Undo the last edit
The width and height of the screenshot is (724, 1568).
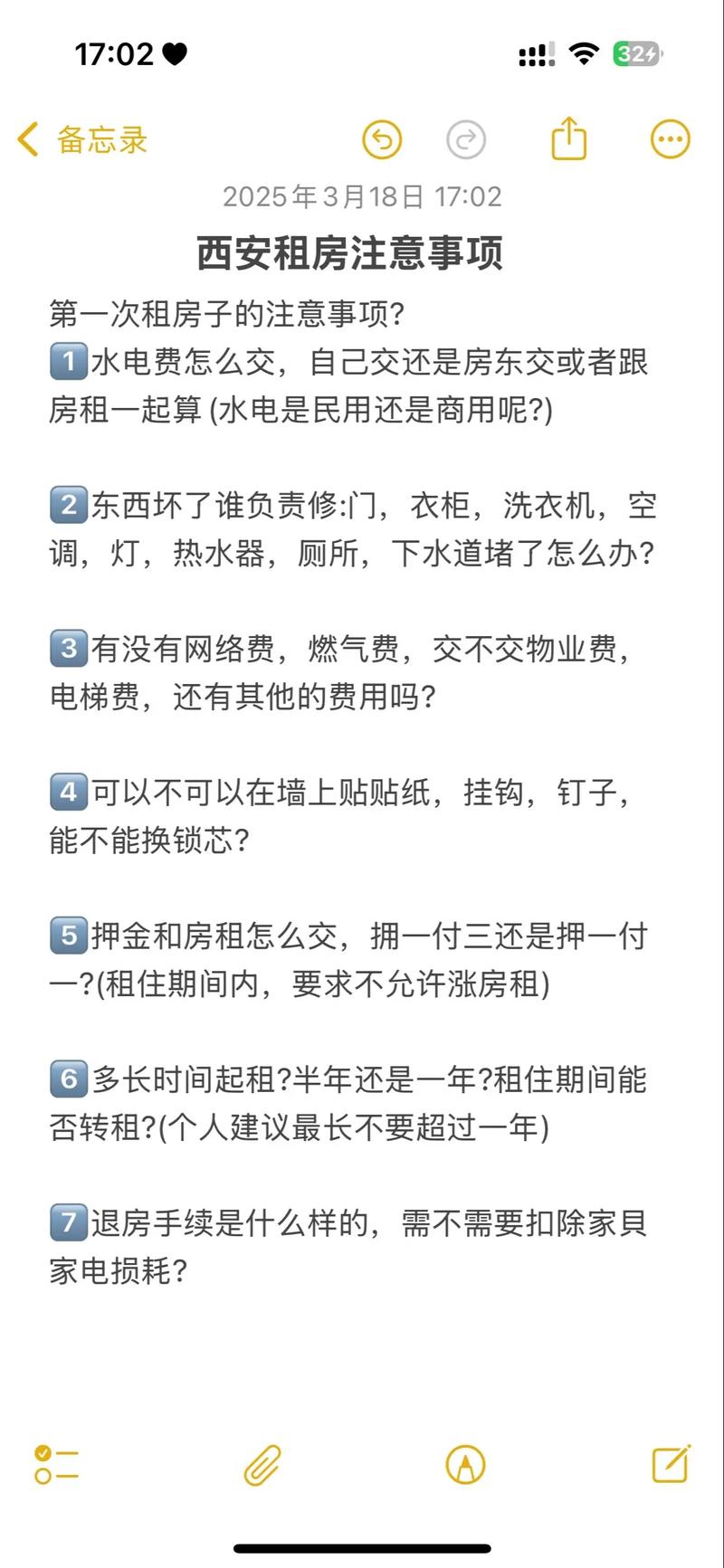click(382, 140)
